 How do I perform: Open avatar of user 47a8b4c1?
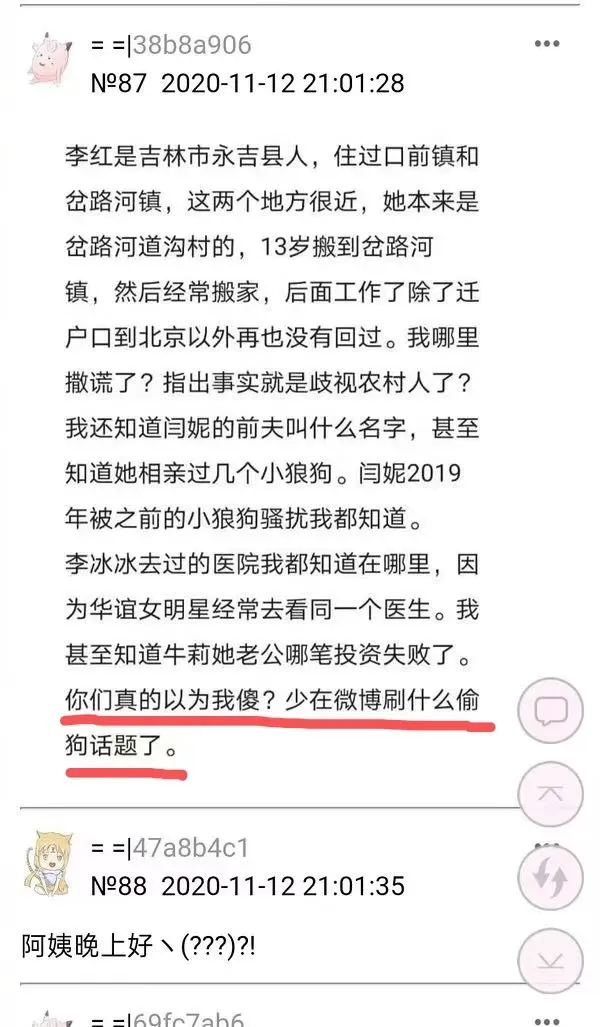click(x=47, y=861)
